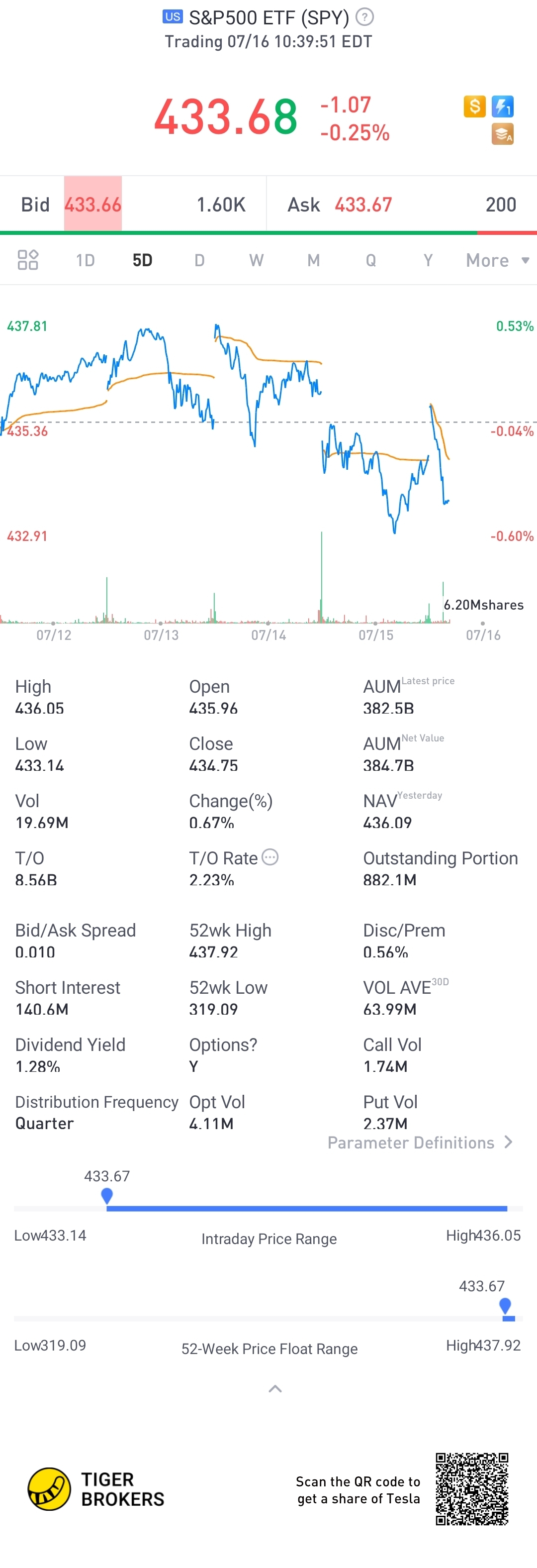Switch to yearly Y chart
The height and width of the screenshot is (1568, 537).
coord(428,261)
